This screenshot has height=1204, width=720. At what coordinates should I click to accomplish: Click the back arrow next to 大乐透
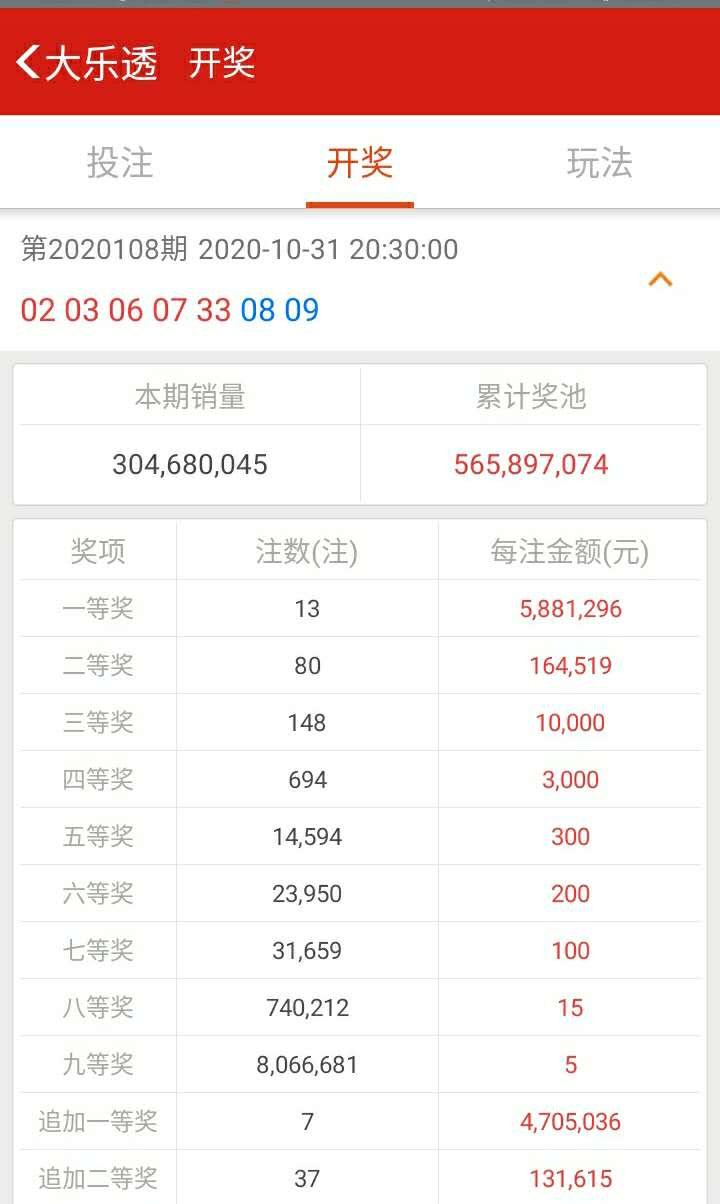pos(32,63)
